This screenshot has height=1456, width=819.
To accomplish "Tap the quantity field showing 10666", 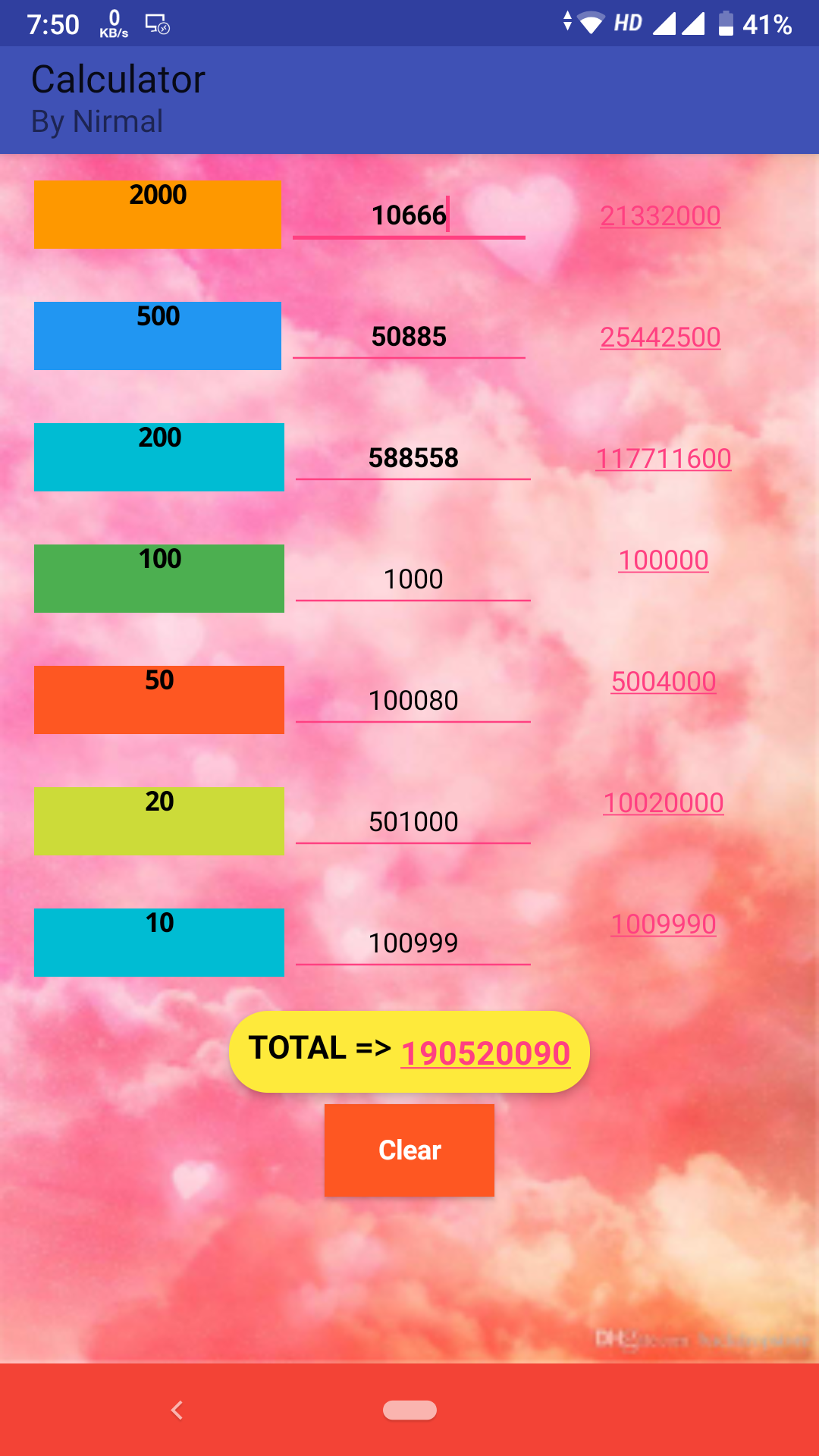I will (x=409, y=215).
